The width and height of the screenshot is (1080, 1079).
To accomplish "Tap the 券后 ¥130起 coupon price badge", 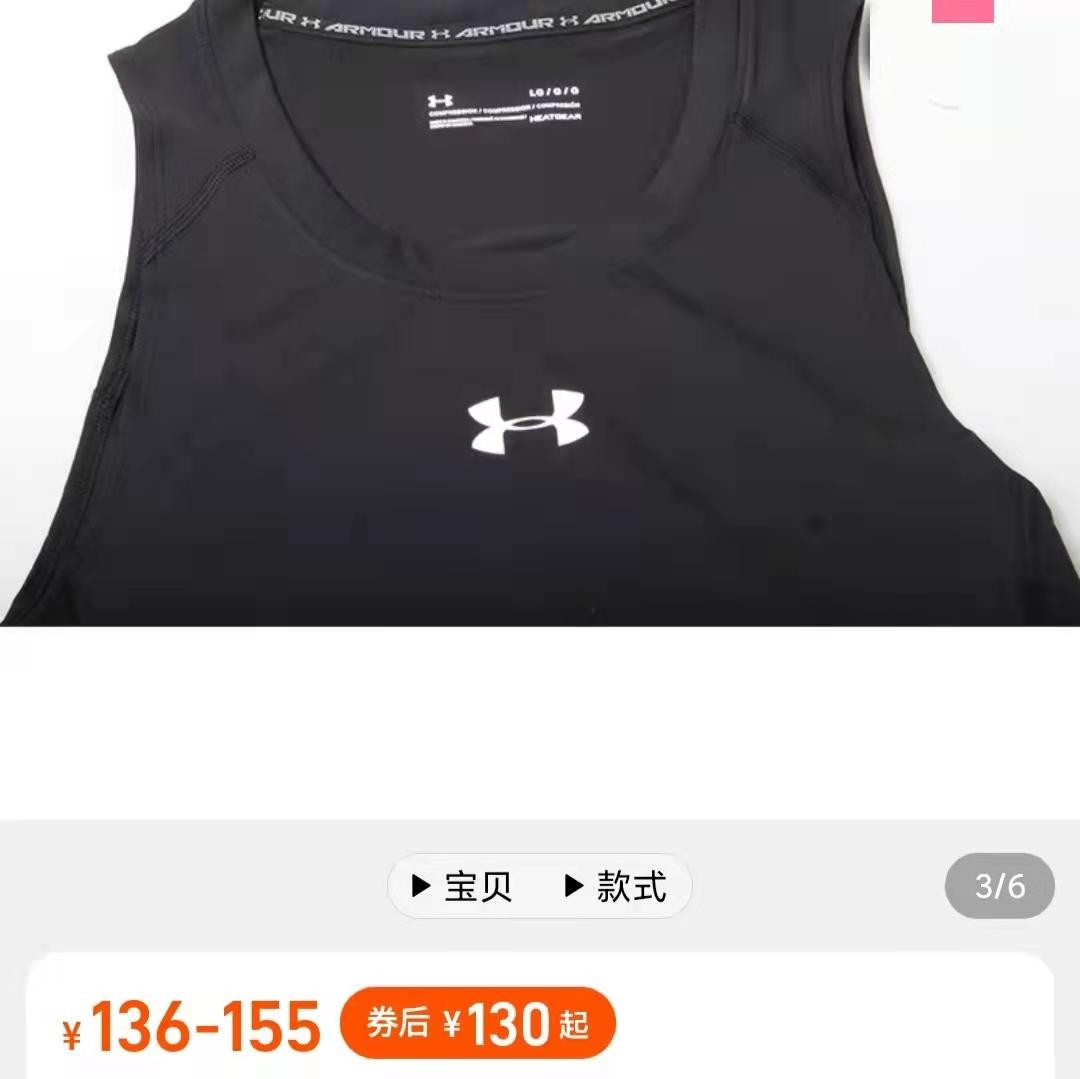I will (477, 1024).
